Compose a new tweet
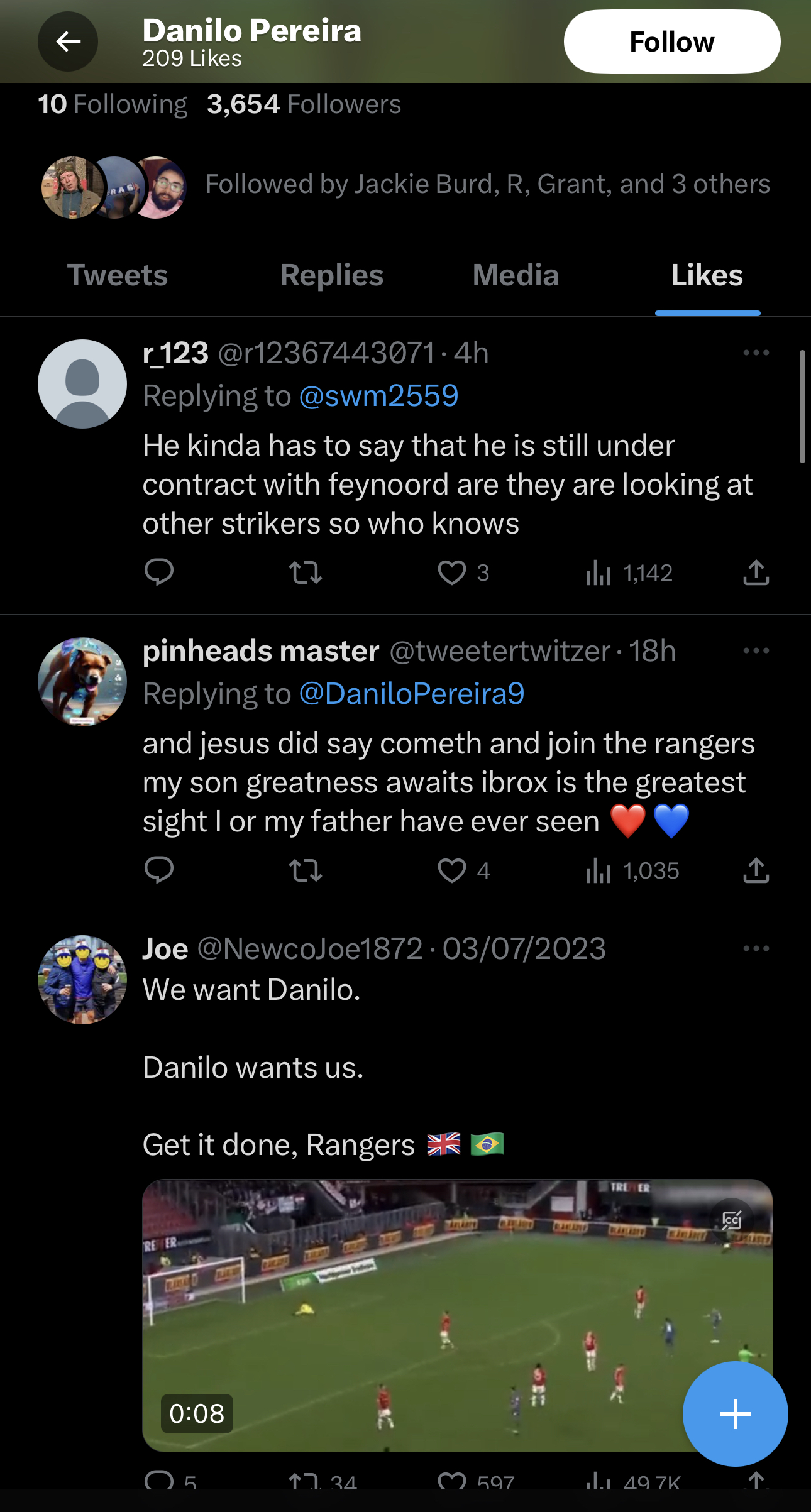 pos(735,1414)
